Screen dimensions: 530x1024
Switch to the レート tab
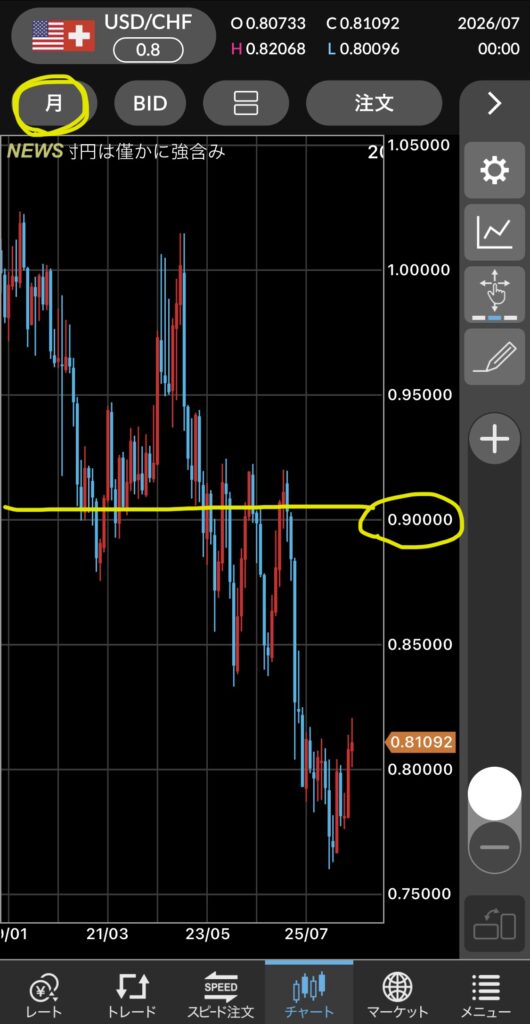pyautogui.click(x=44, y=993)
